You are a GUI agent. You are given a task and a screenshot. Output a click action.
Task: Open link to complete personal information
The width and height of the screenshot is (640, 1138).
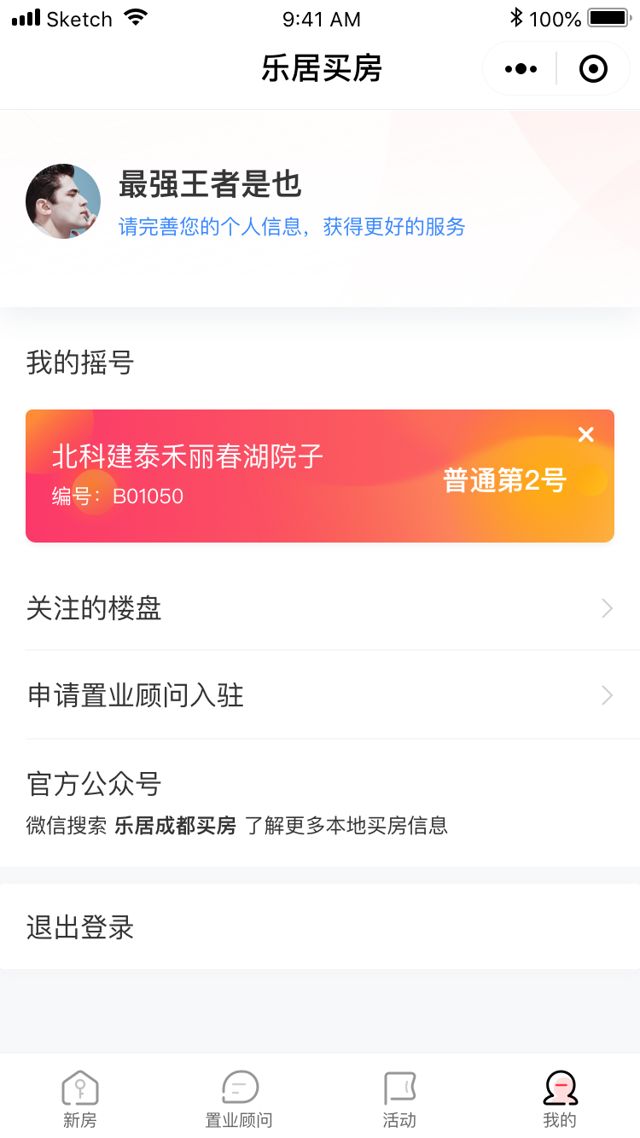[292, 227]
